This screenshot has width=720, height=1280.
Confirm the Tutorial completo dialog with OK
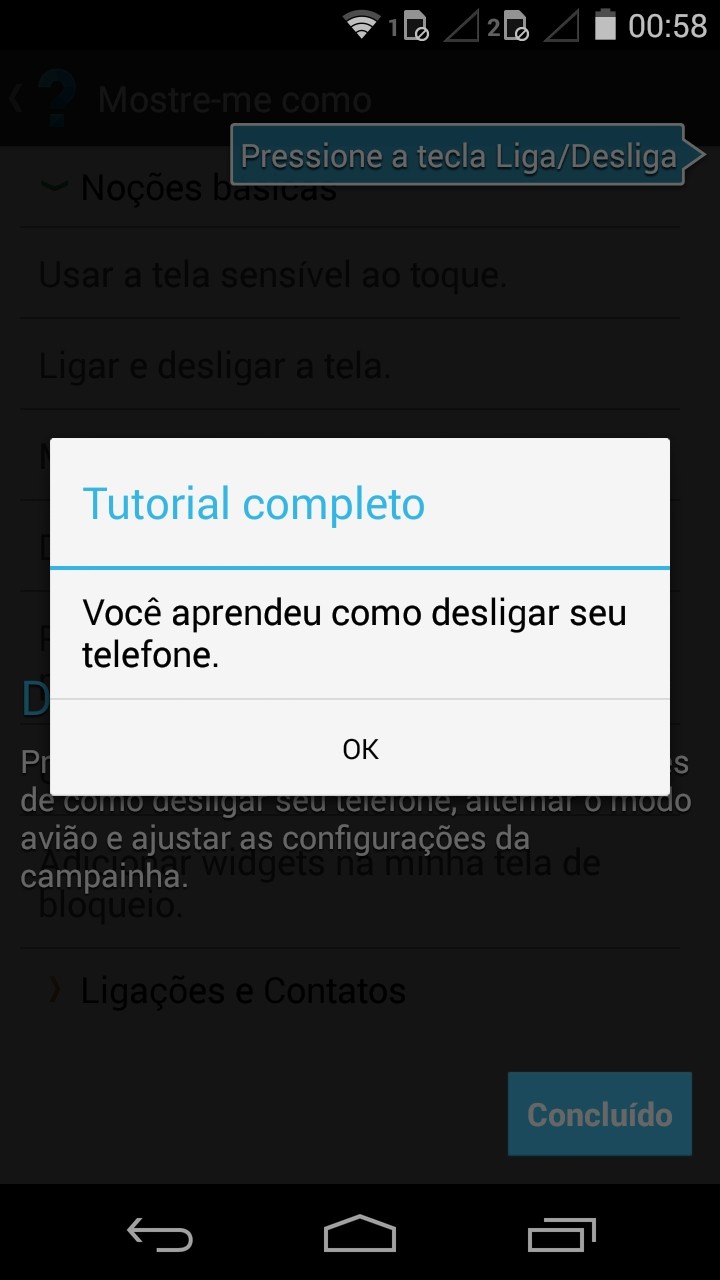360,748
